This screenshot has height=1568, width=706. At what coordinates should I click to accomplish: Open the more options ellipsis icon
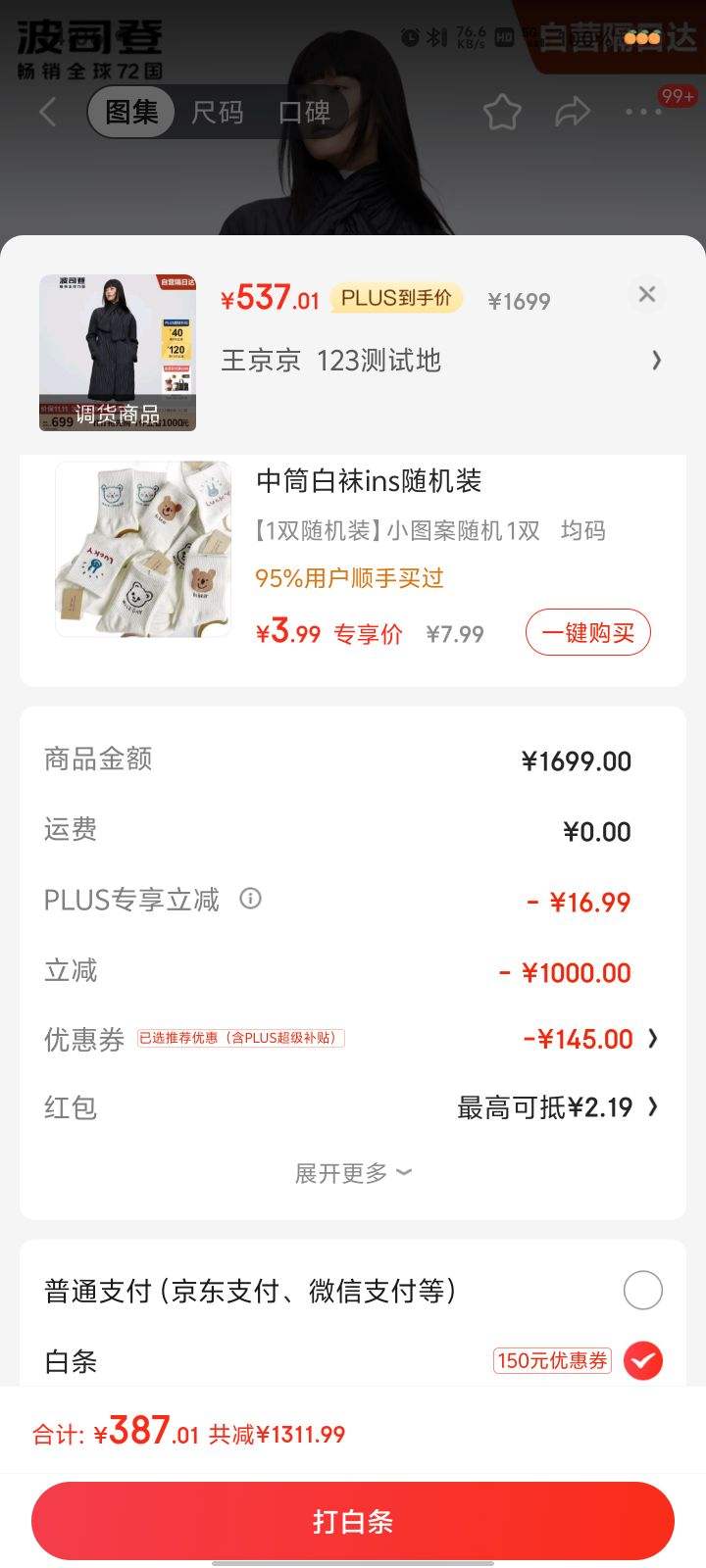coord(642,111)
